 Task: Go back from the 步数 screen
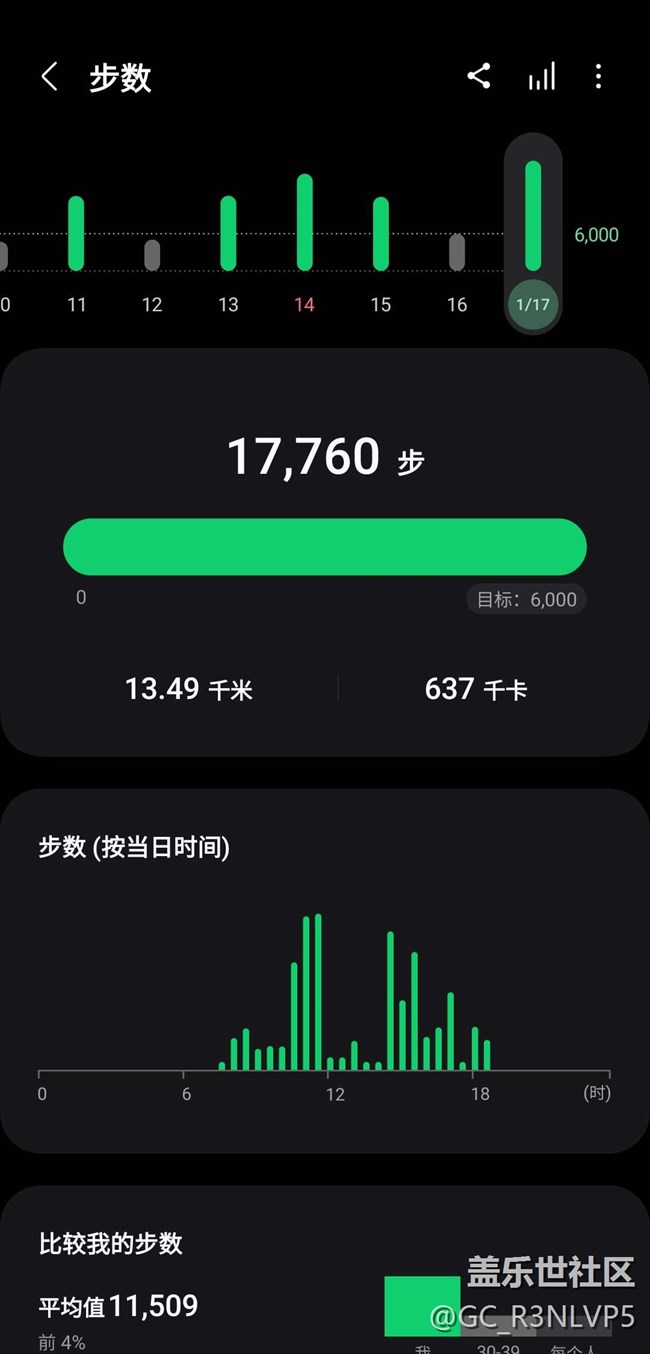49,77
